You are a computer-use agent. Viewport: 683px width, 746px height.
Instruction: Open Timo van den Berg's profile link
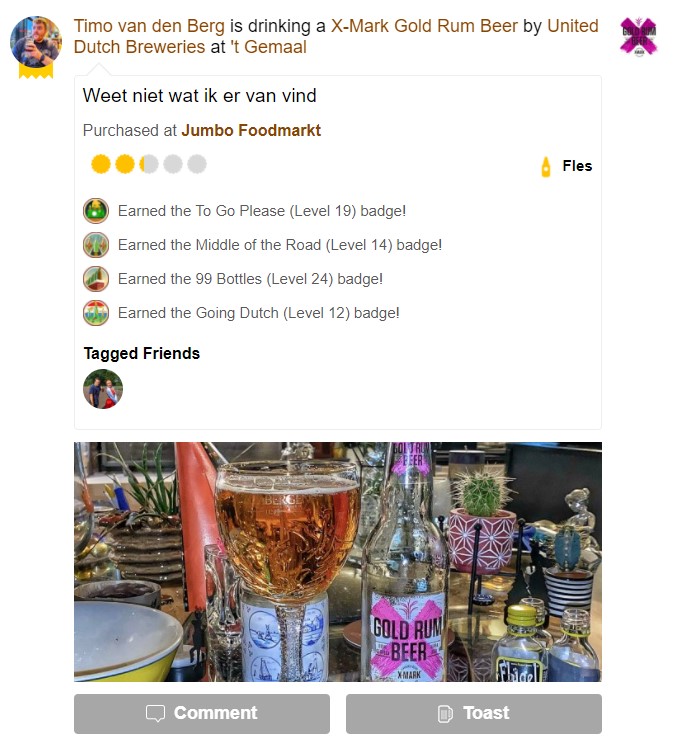coord(149,26)
